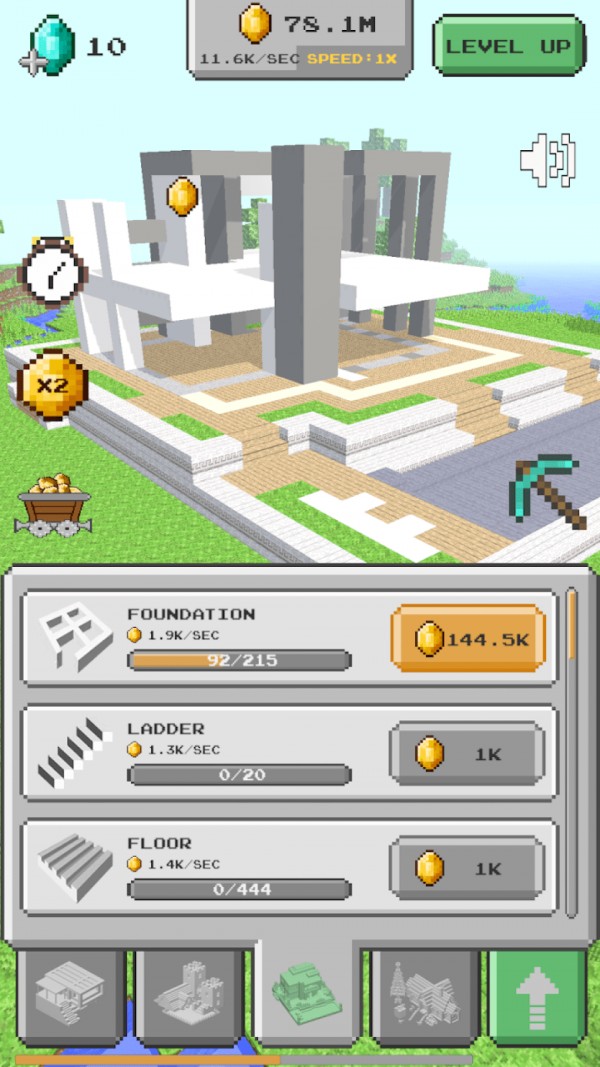The image size is (600, 1067).
Task: Get more gems with the plus icon
Action: tap(32, 63)
